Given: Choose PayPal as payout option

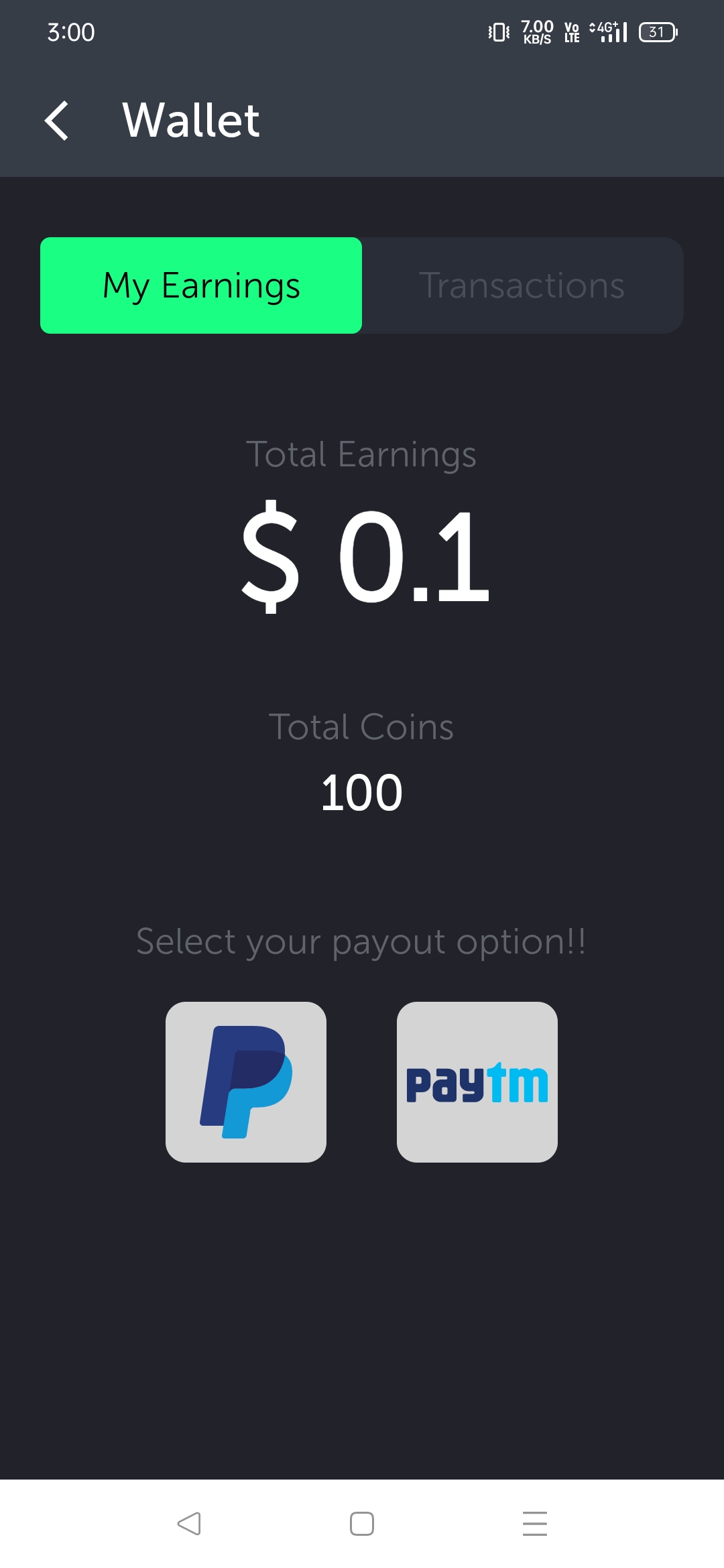Looking at the screenshot, I should click(246, 1082).
